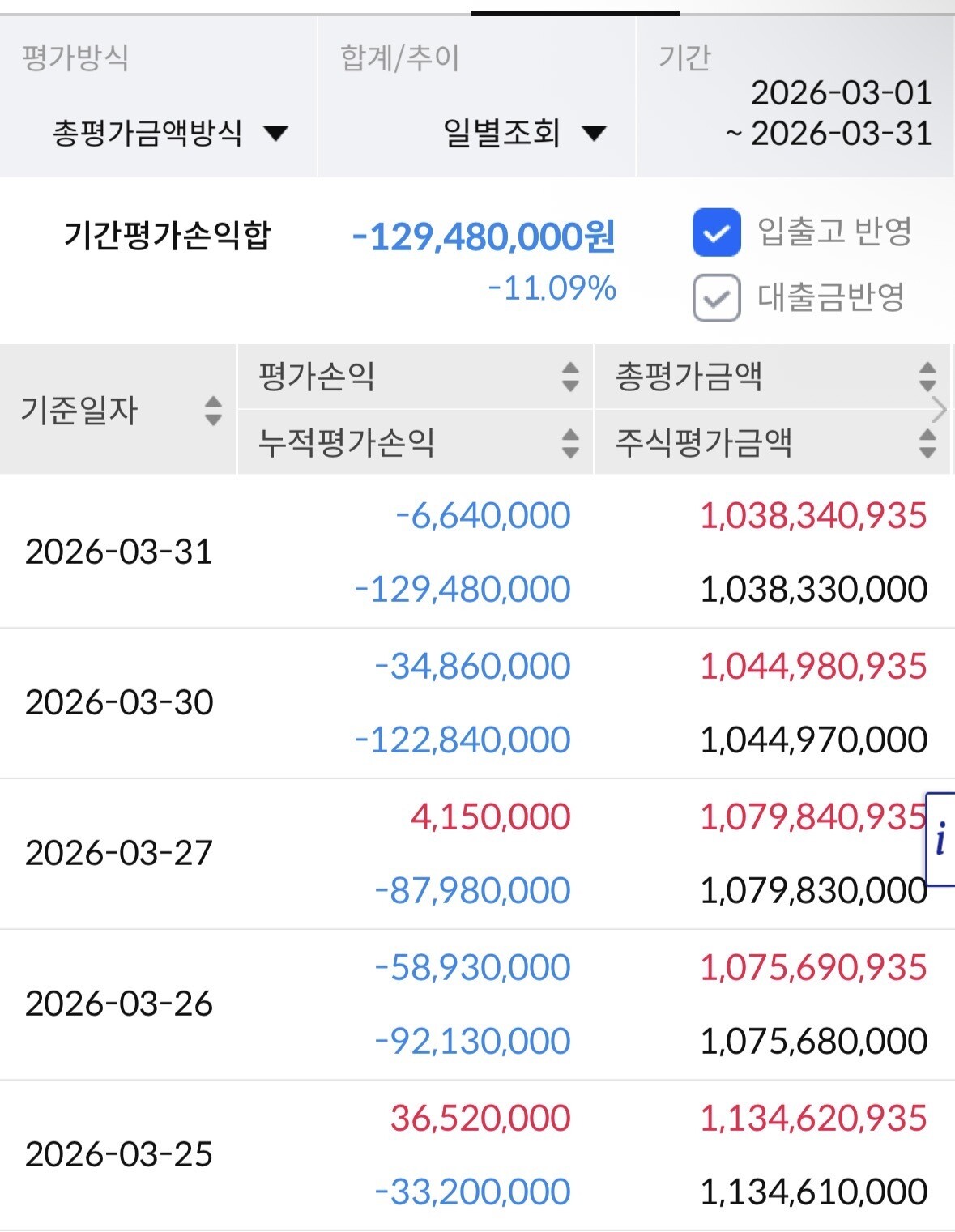Toggle the 대출금반영 checkbox
This screenshot has height=1232, width=955.
[x=716, y=297]
